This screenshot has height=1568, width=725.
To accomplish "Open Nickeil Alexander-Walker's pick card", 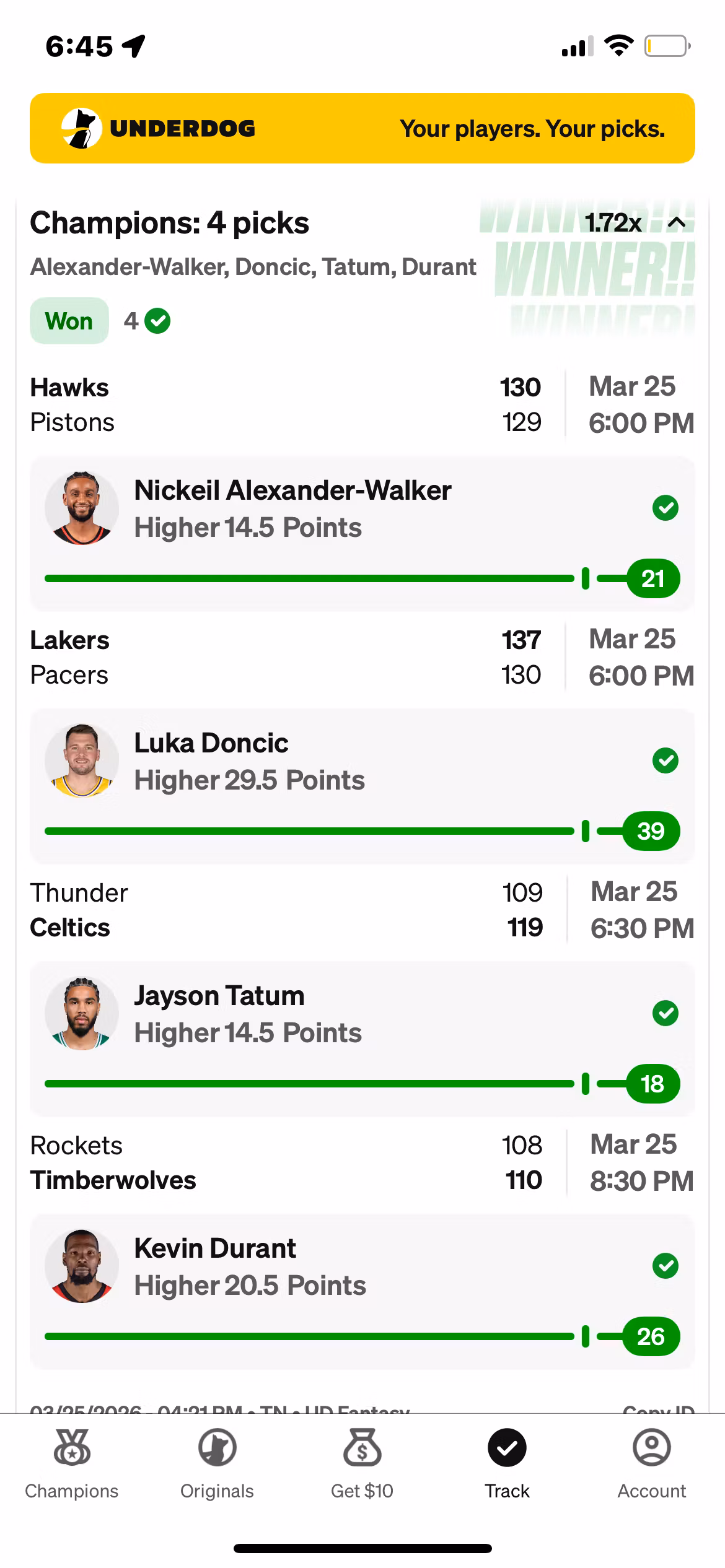I will pos(362,509).
